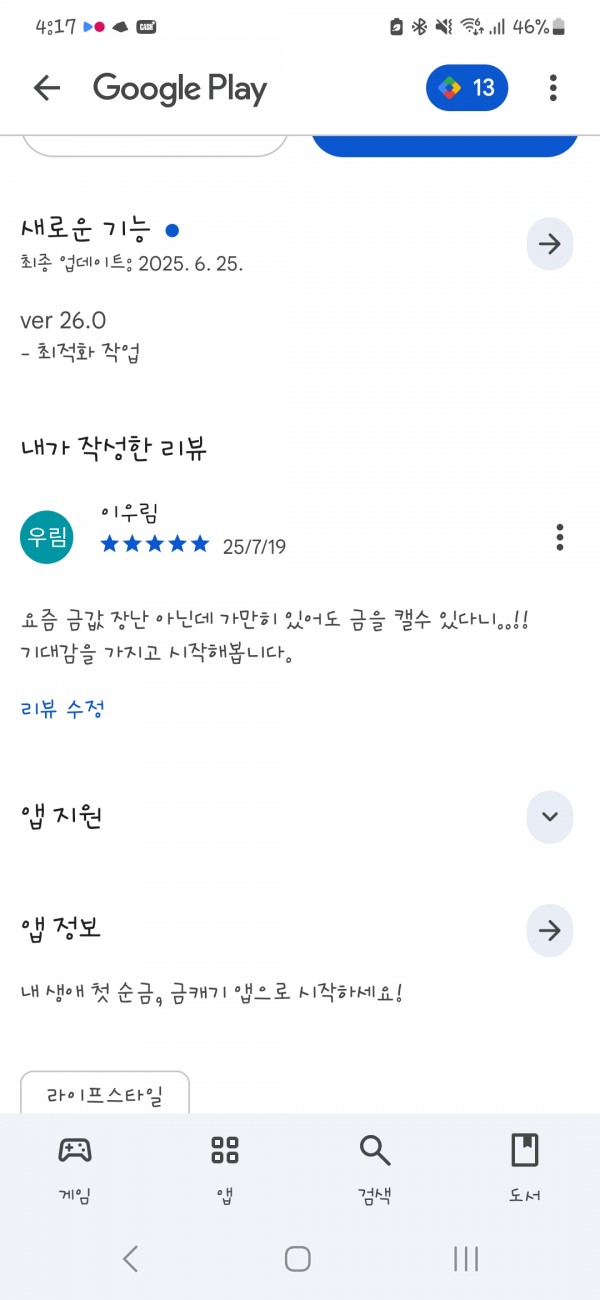Open the 앱 정보 details arrow
The image size is (600, 1300).
coord(550,930)
